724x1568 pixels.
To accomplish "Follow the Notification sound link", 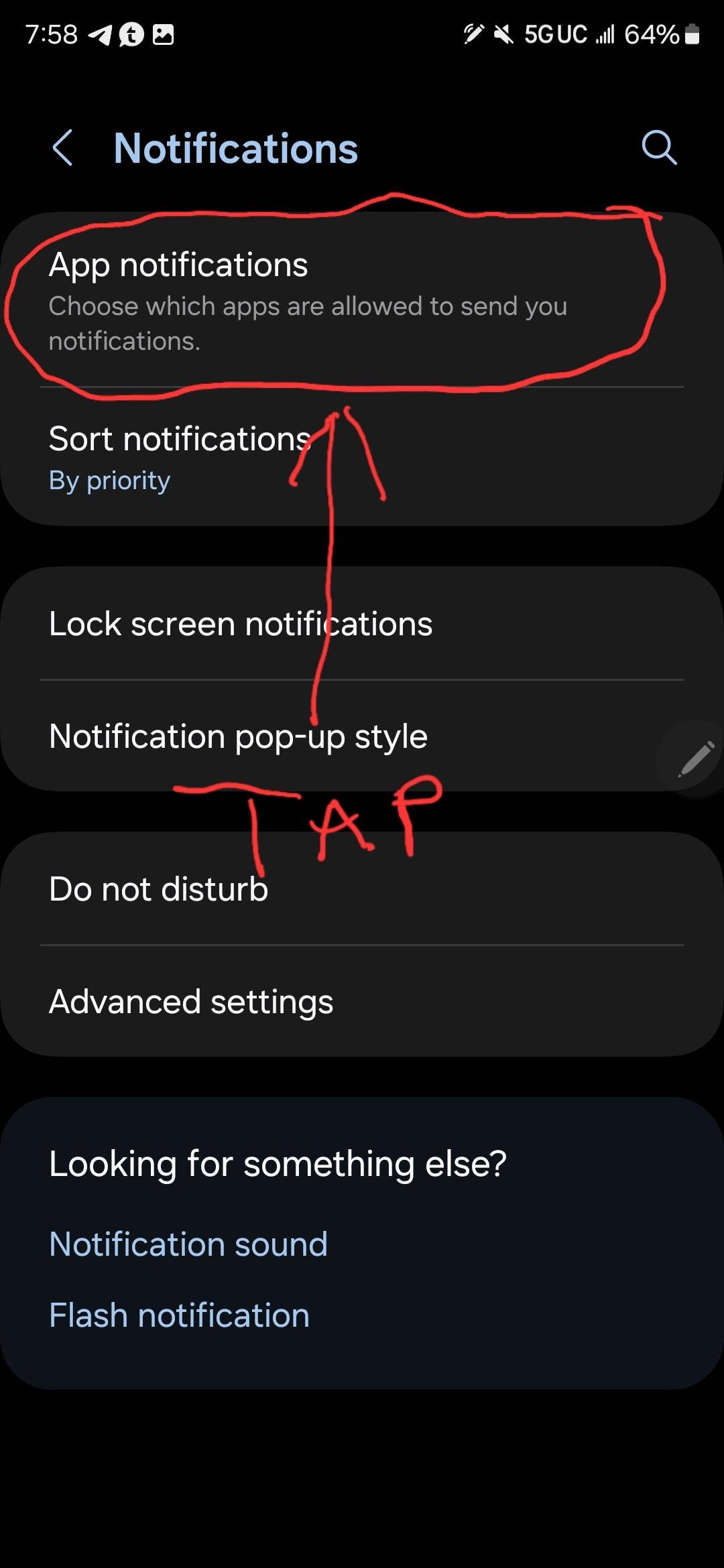I will pyautogui.click(x=188, y=1244).
